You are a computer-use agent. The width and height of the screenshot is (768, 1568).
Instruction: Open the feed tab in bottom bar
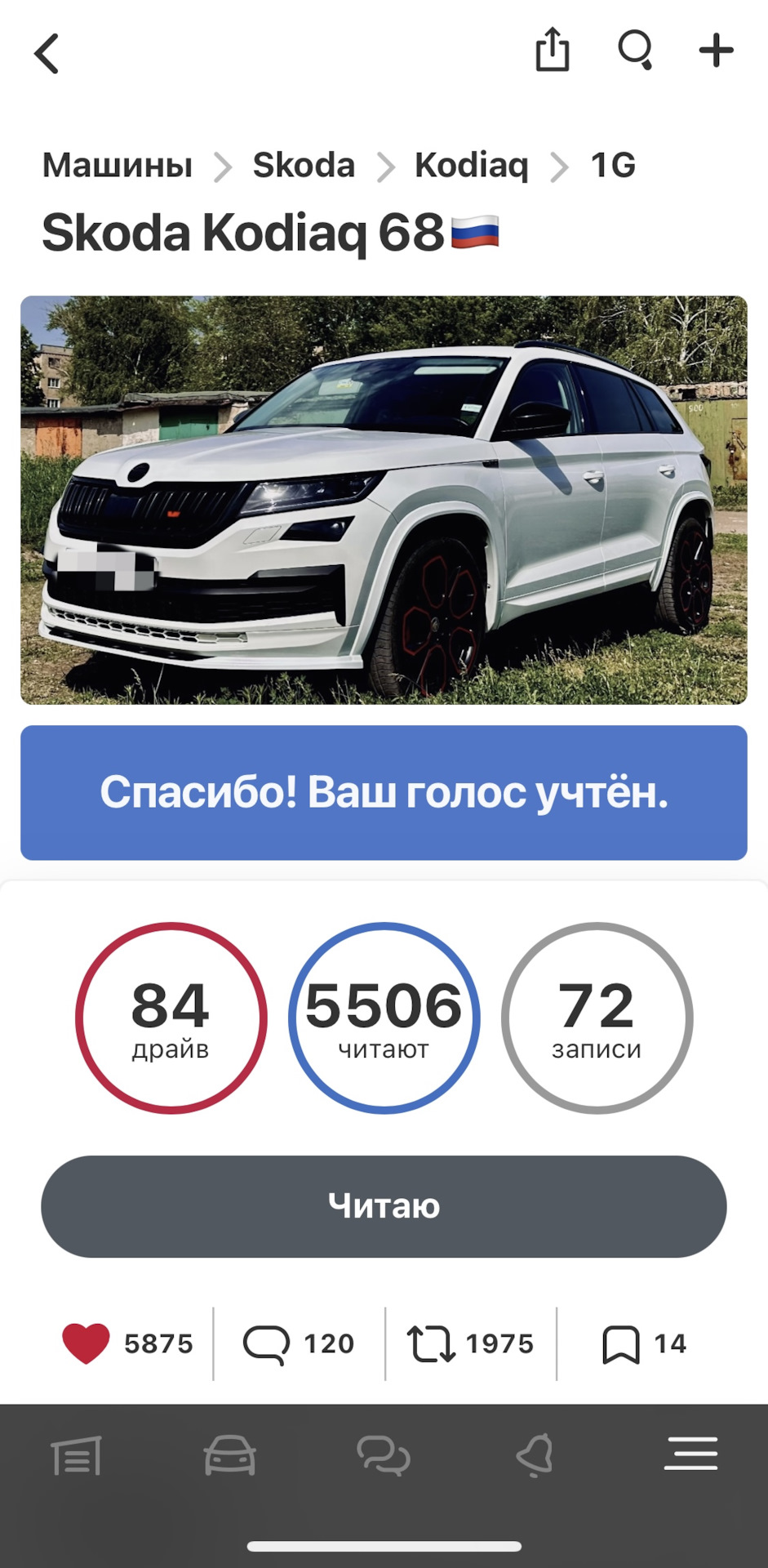click(x=77, y=1455)
